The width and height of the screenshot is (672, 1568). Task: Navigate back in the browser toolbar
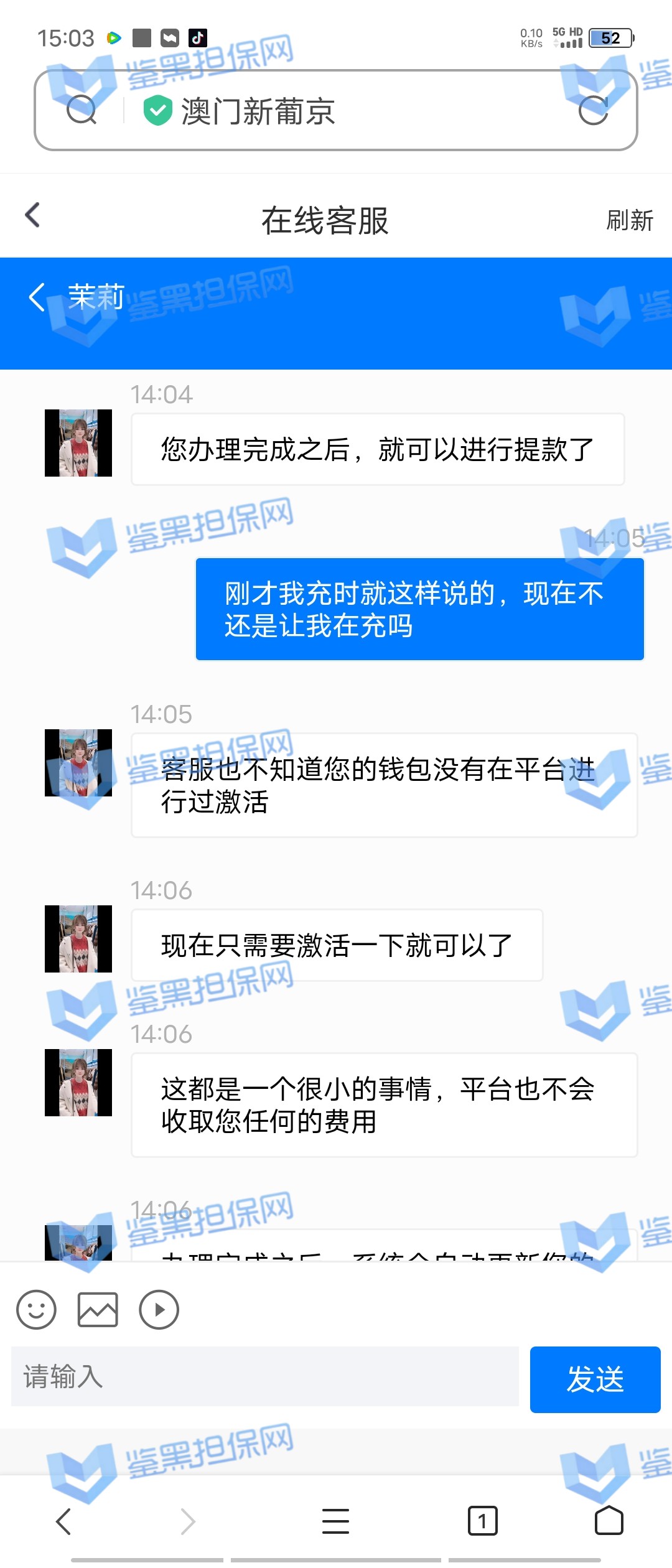tap(63, 1521)
